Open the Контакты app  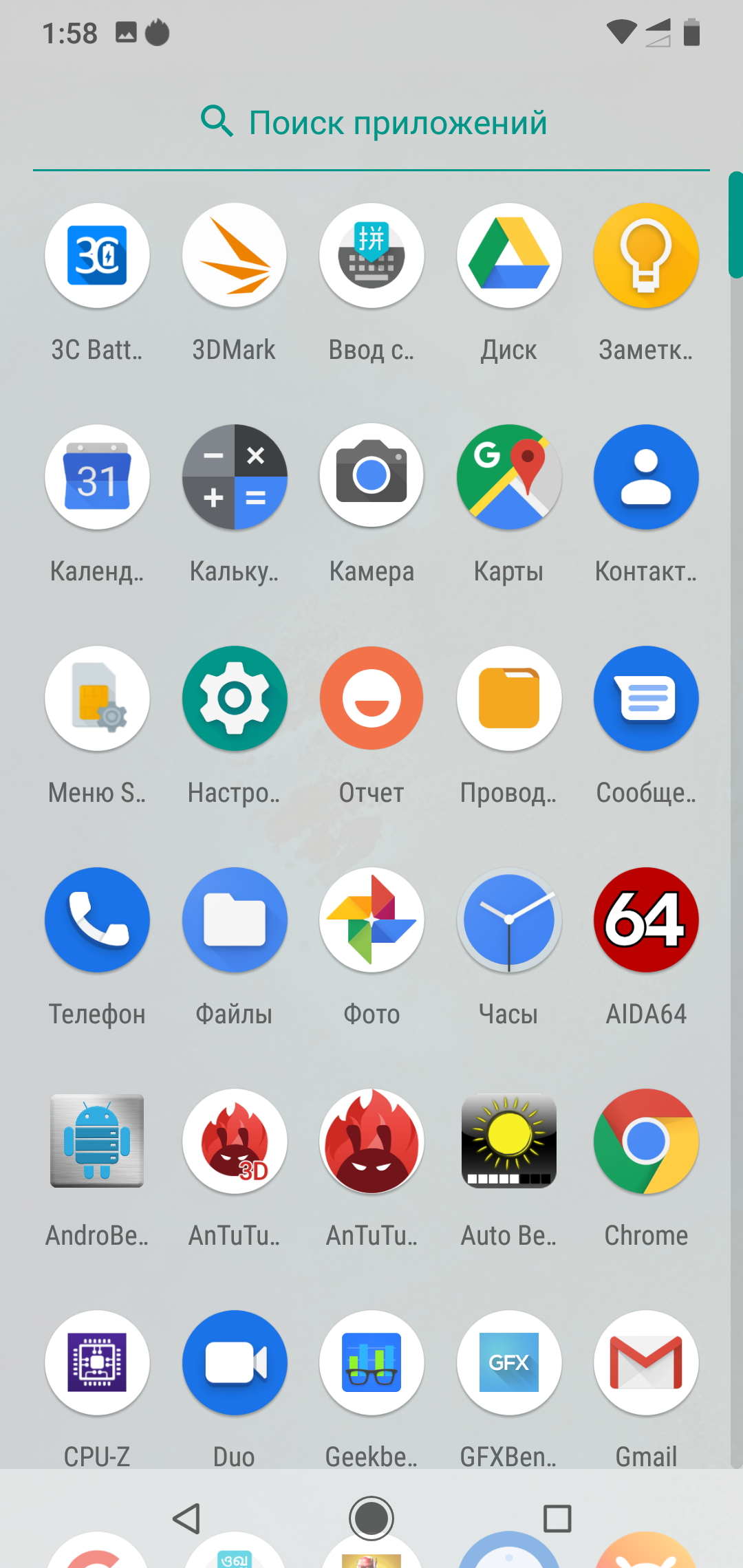tap(646, 477)
